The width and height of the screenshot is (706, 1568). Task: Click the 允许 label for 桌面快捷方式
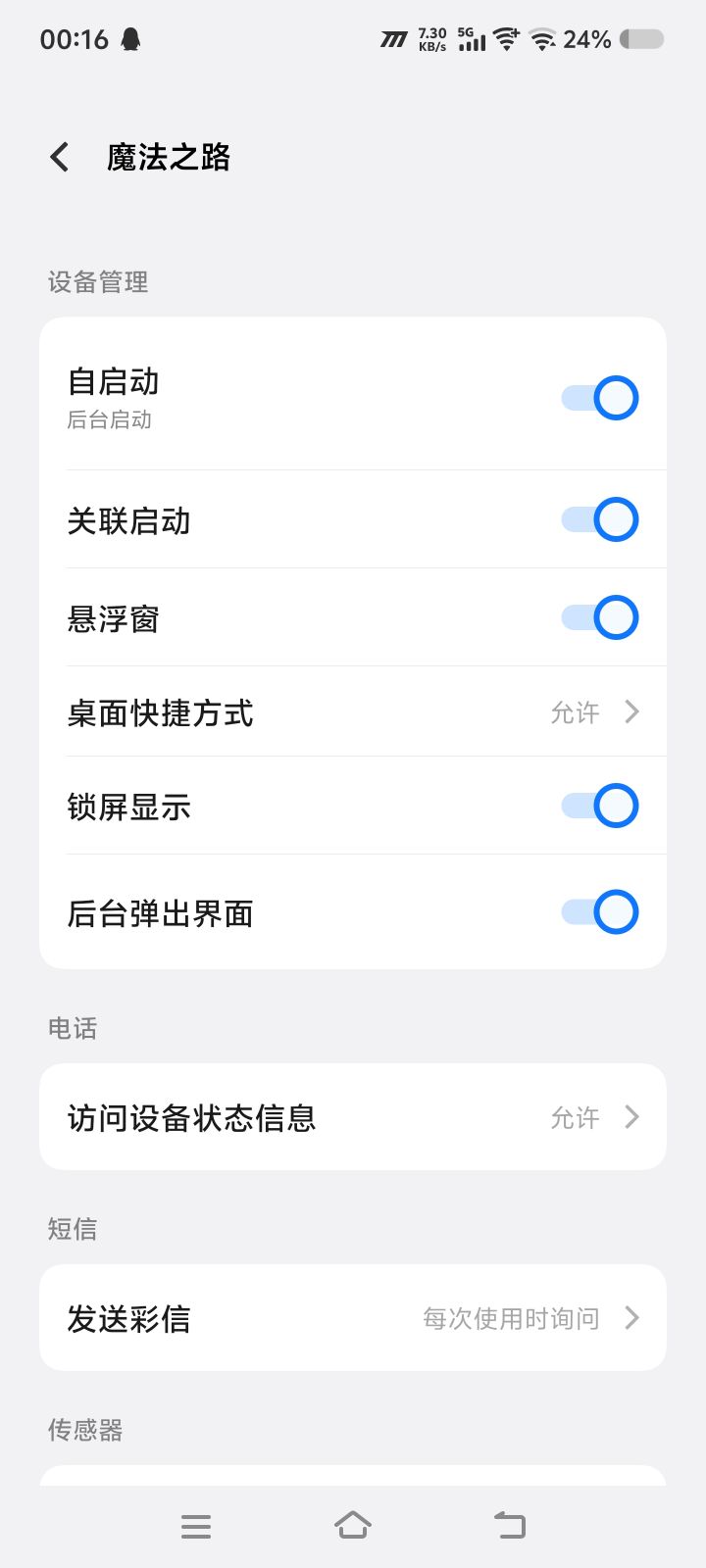[x=577, y=712]
